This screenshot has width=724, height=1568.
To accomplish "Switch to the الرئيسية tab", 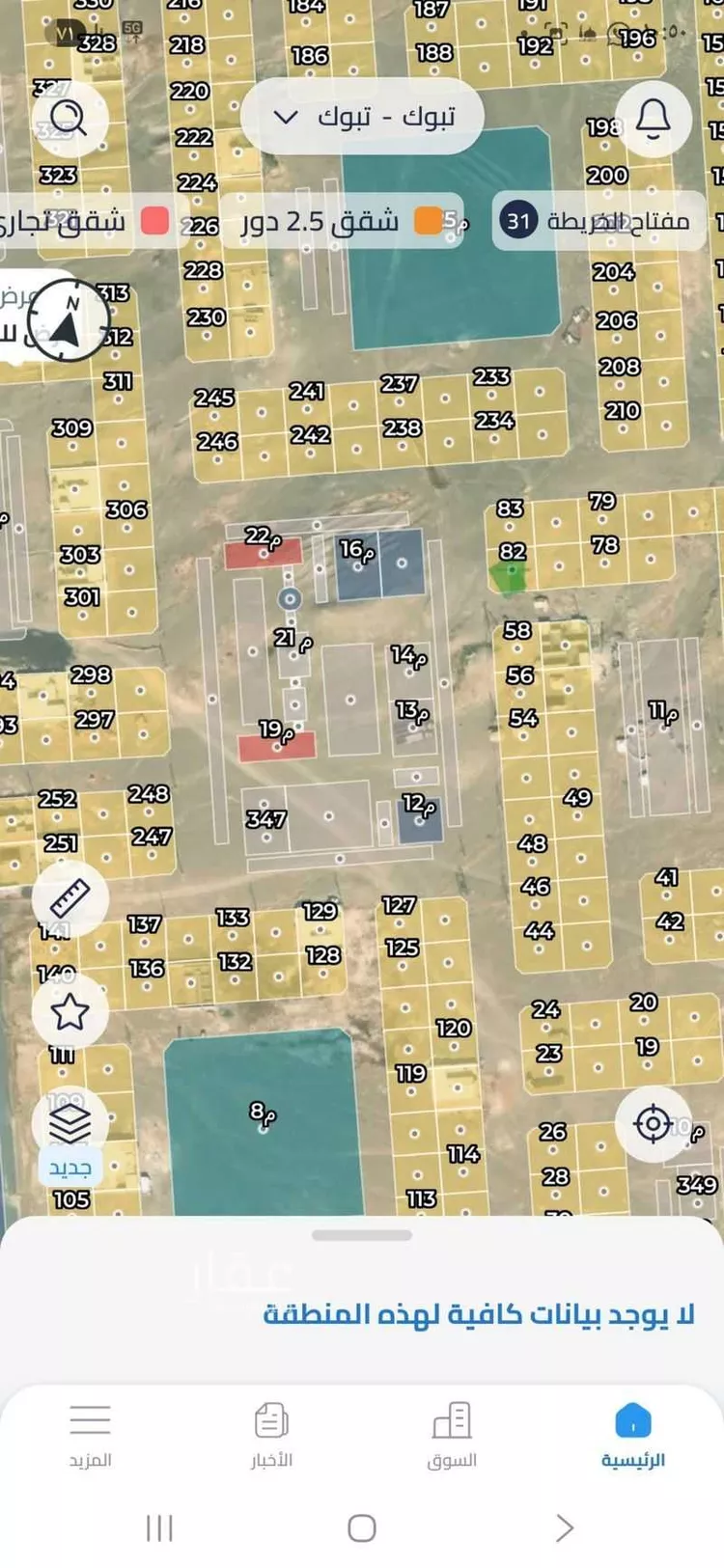I will point(633,1435).
